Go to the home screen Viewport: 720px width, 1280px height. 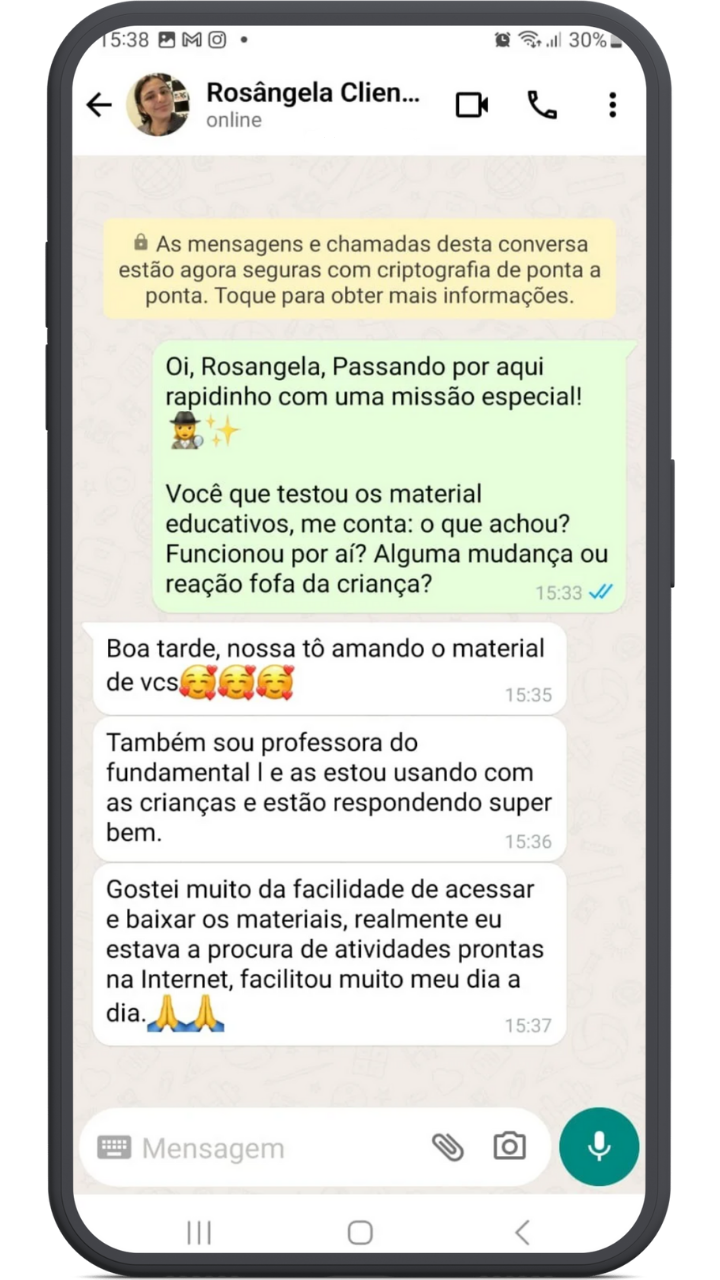pos(360,1232)
